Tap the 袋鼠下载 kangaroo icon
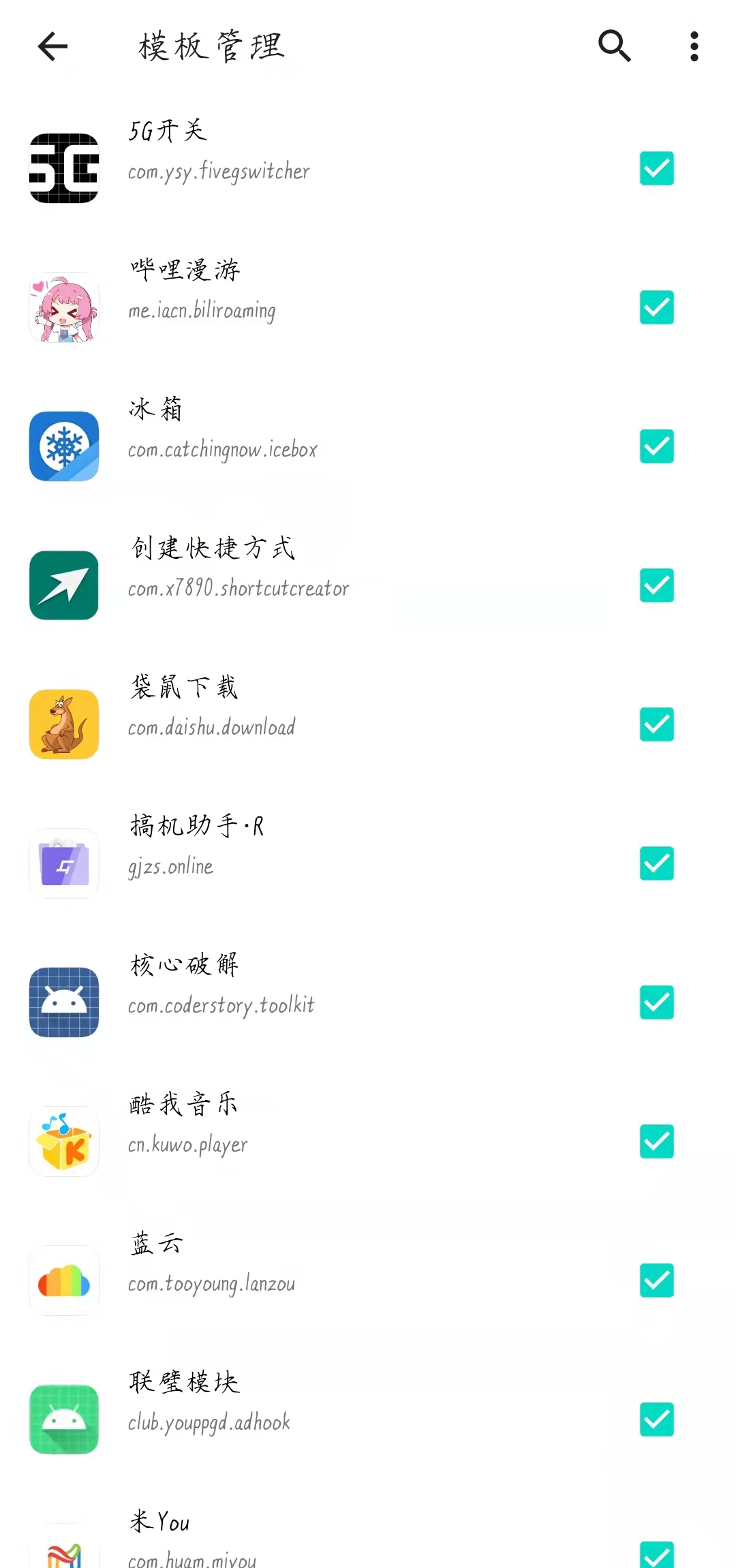Image resolution: width=736 pixels, height=1568 pixels. (63, 724)
